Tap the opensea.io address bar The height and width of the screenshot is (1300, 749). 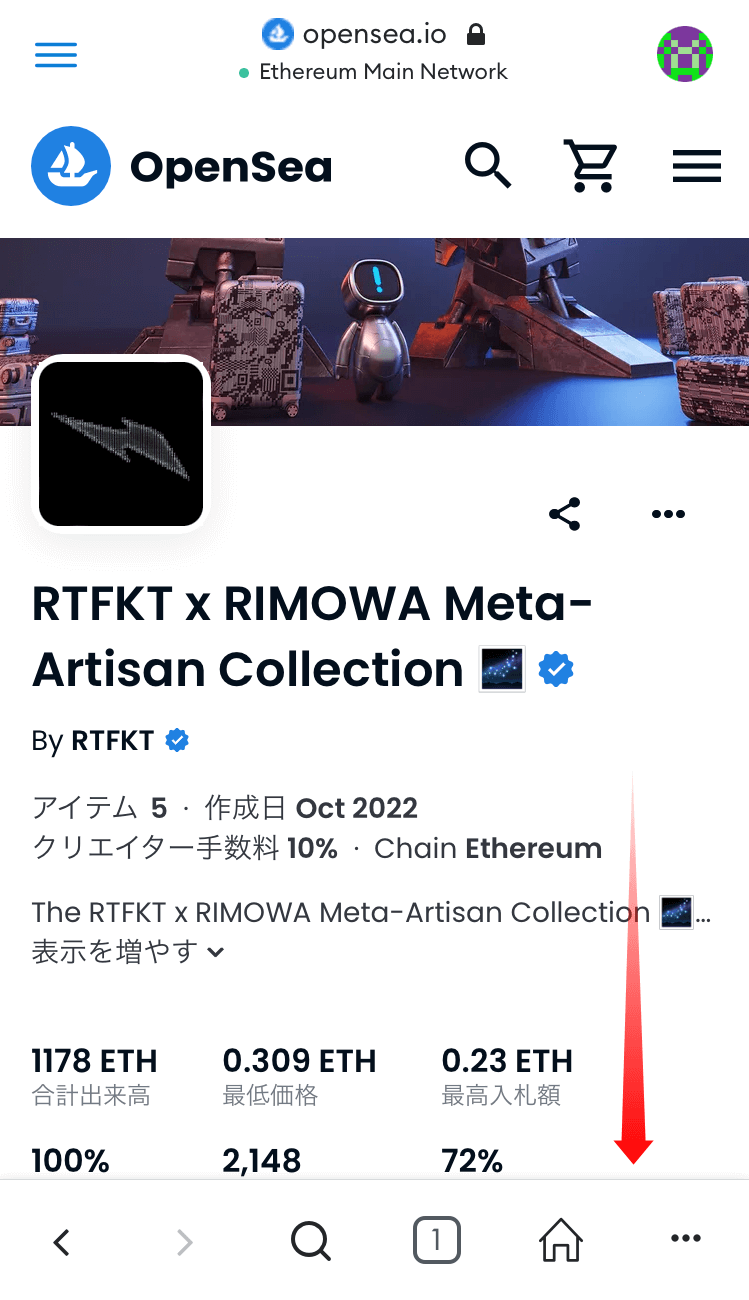point(374,36)
